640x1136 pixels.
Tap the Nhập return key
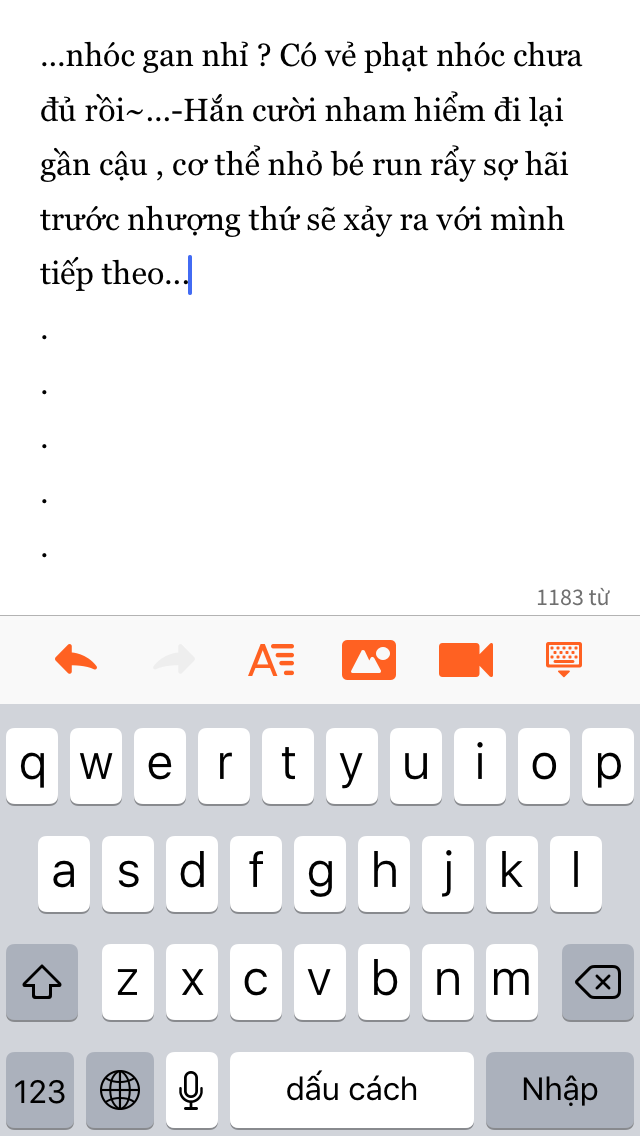tap(560, 1090)
